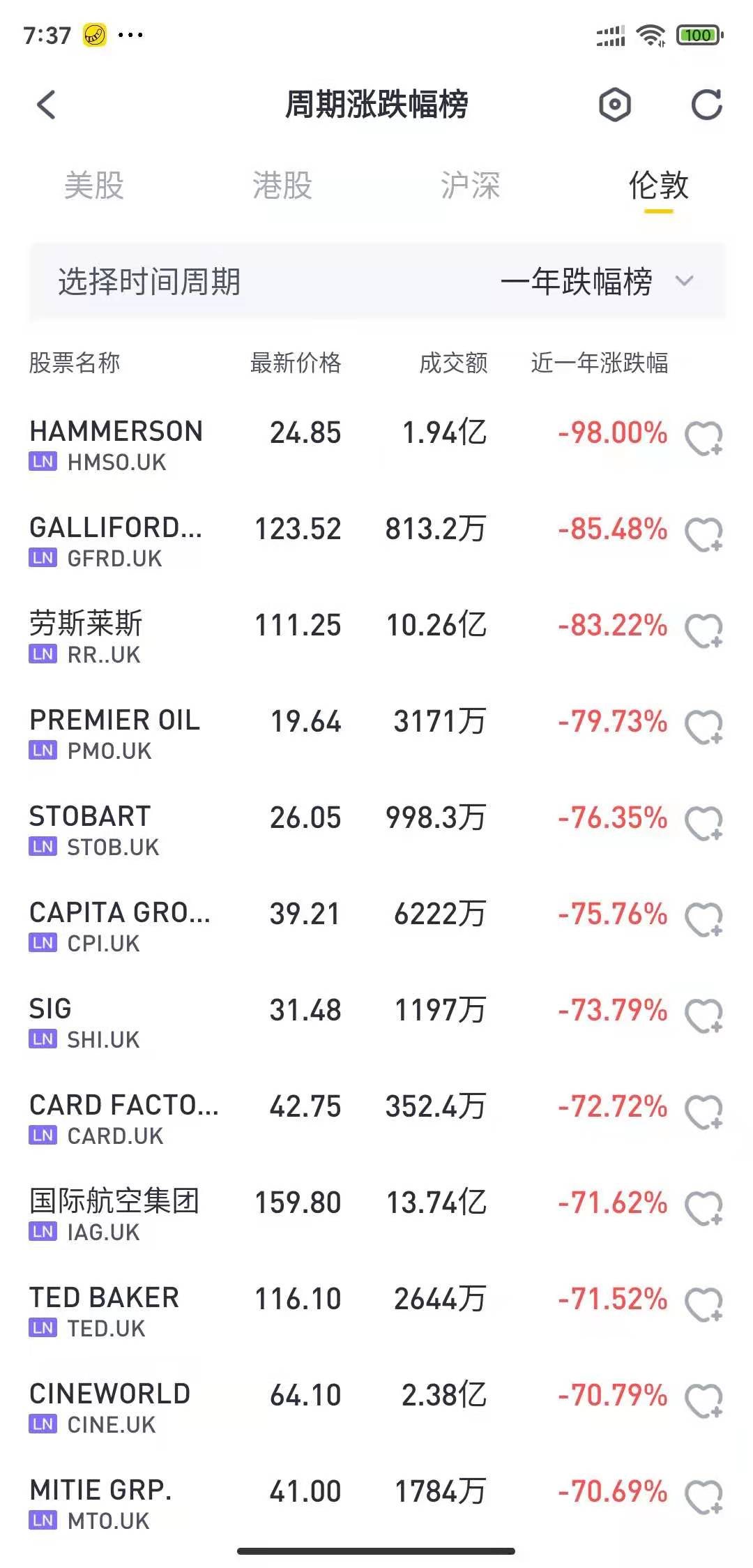Expand the 一年跌幅榜 period dropdown
This screenshot has height=1568, width=753.
coord(597,281)
